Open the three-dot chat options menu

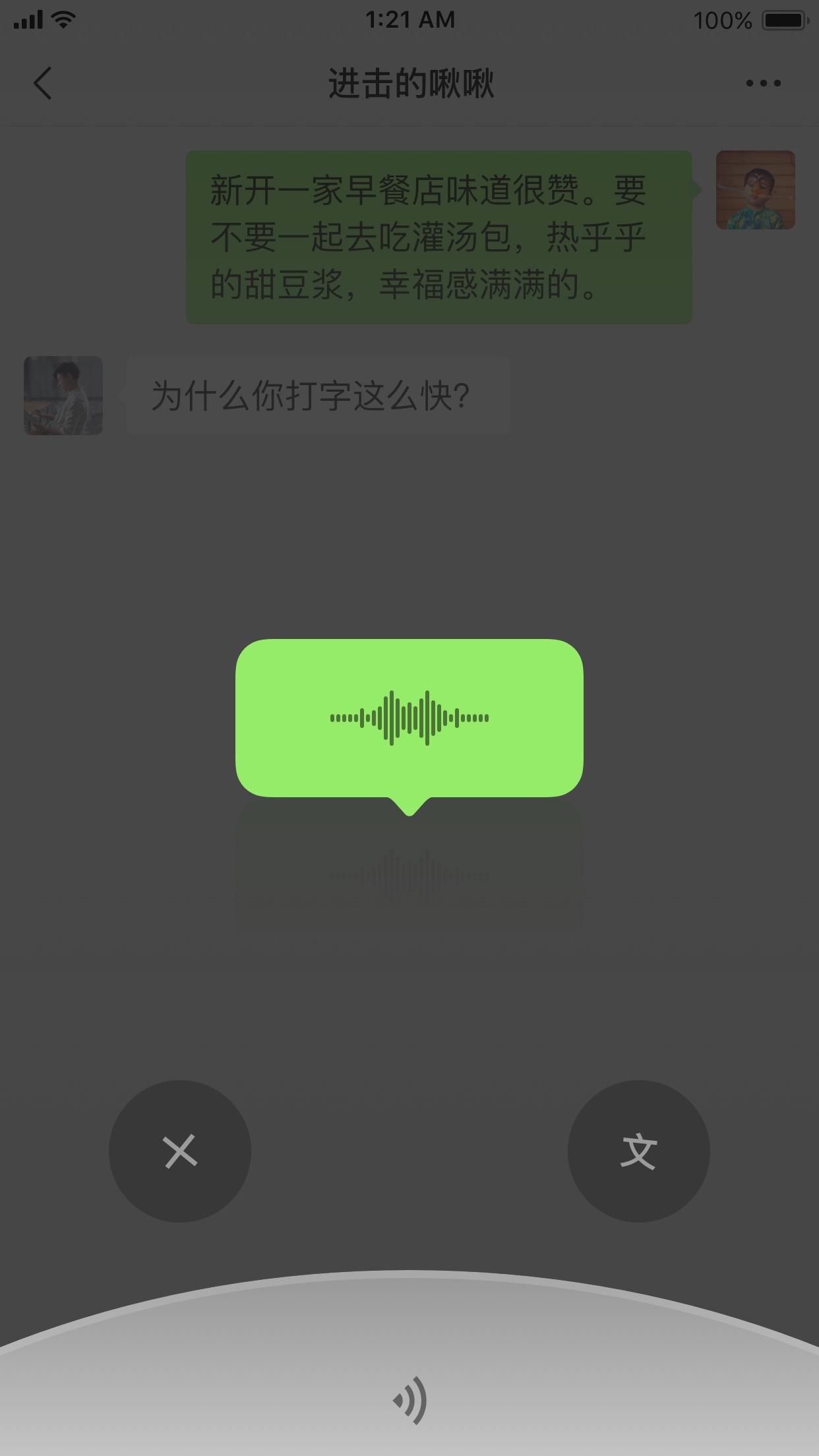point(763,83)
